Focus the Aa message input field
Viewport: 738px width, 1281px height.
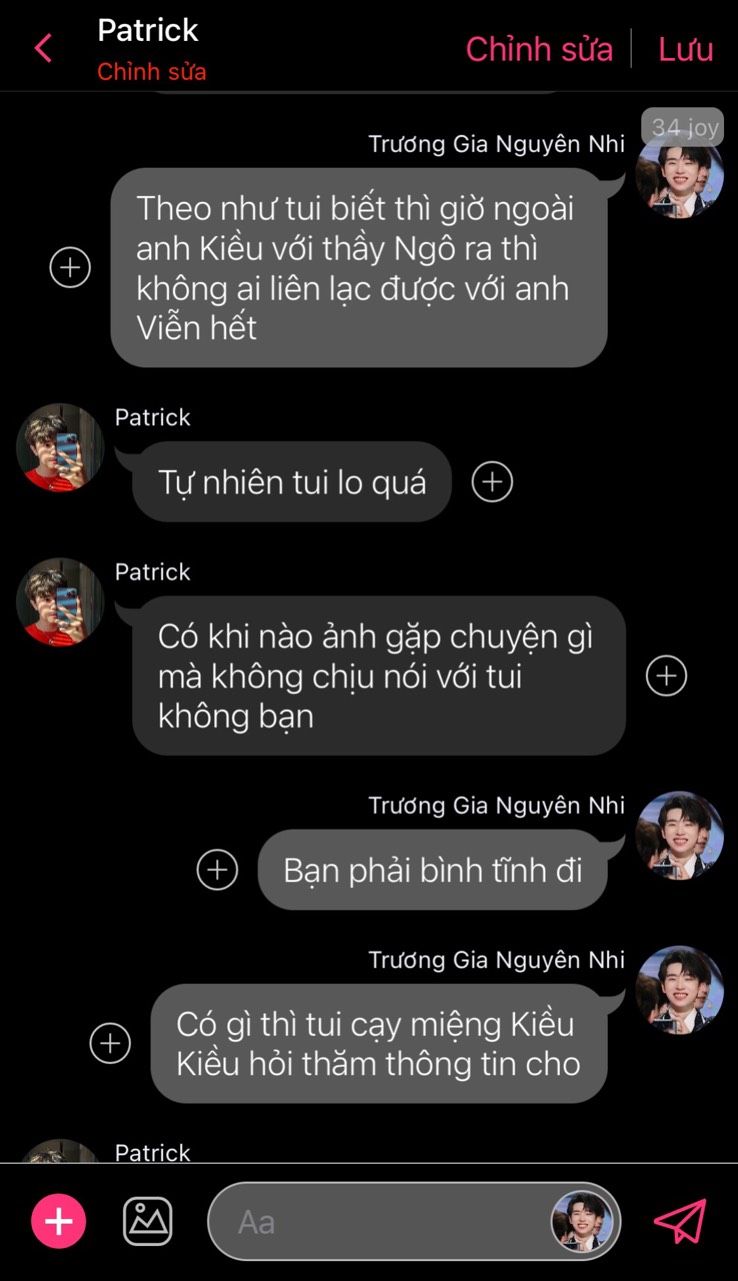tap(380, 1221)
